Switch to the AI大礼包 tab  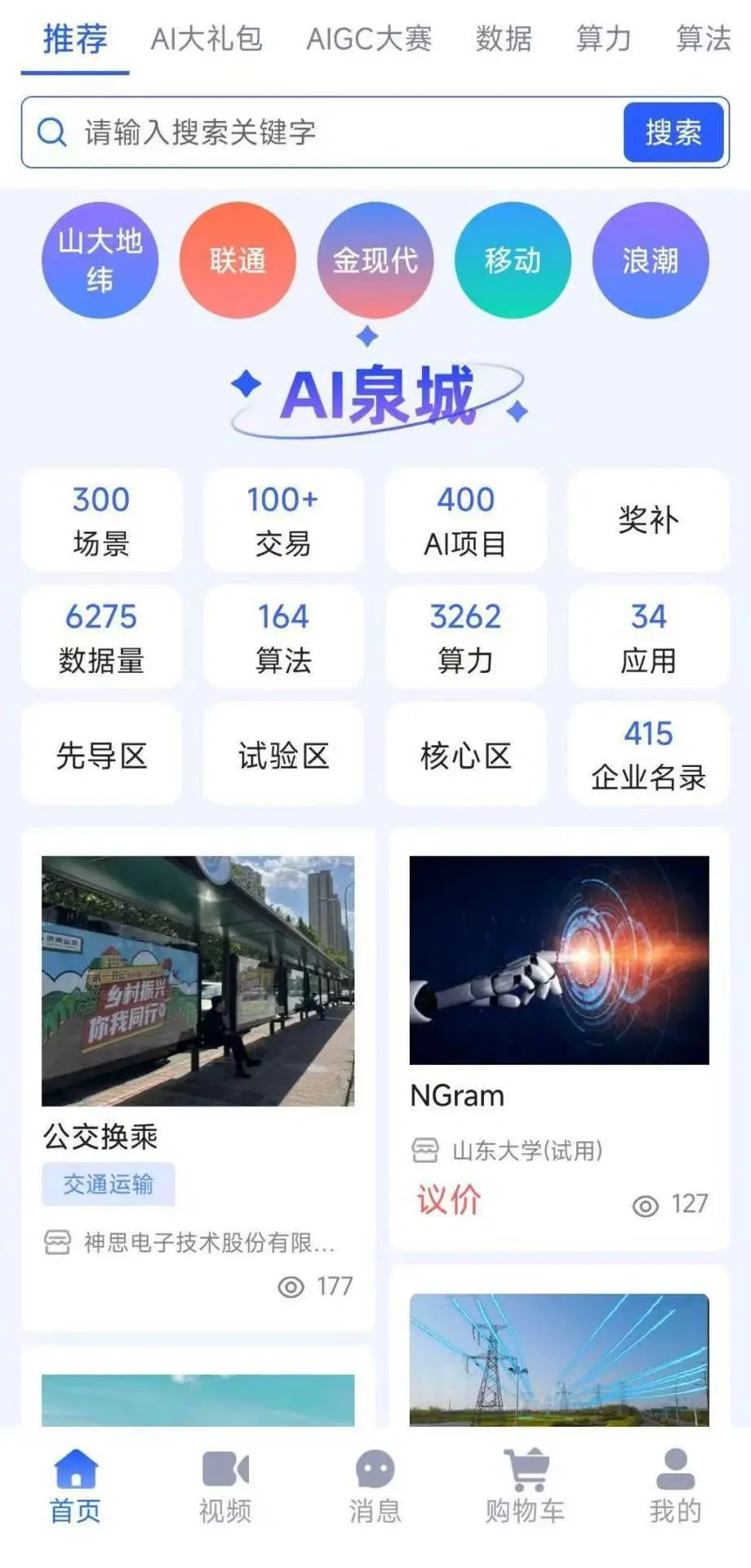(206, 38)
